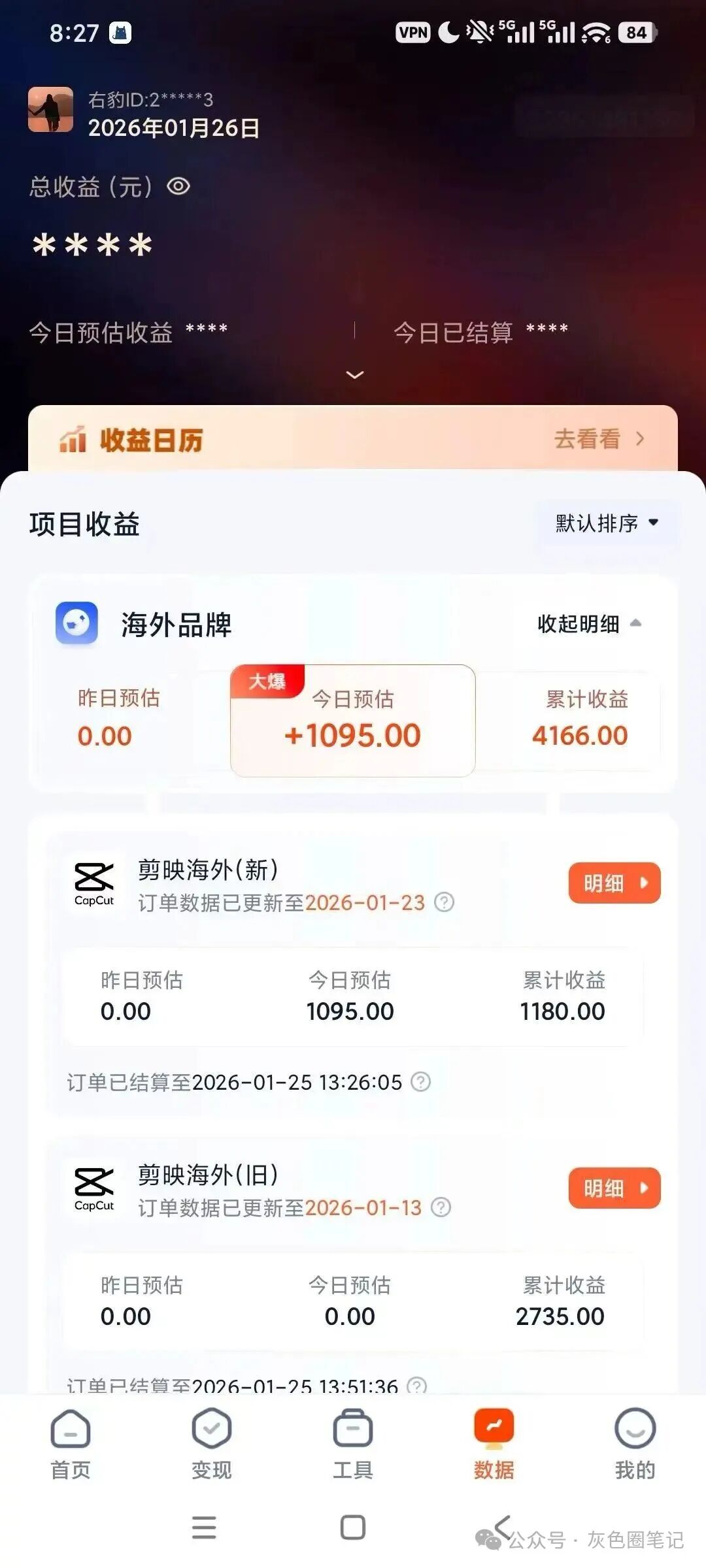The width and height of the screenshot is (706, 1568).
Task: Show help for 2026-01-13 order data update
Action: (441, 1207)
